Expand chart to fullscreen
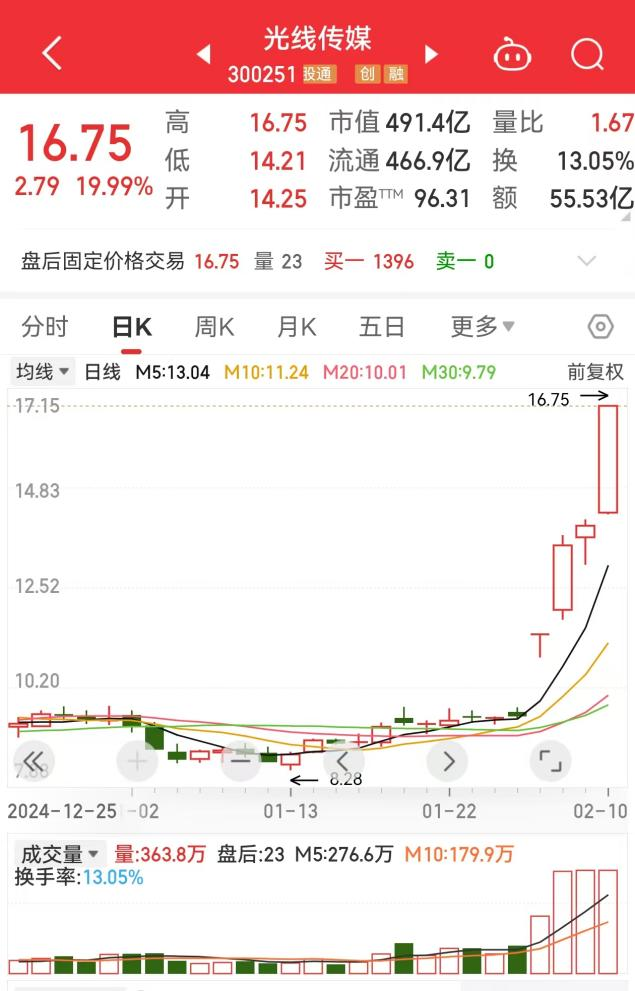 point(550,761)
